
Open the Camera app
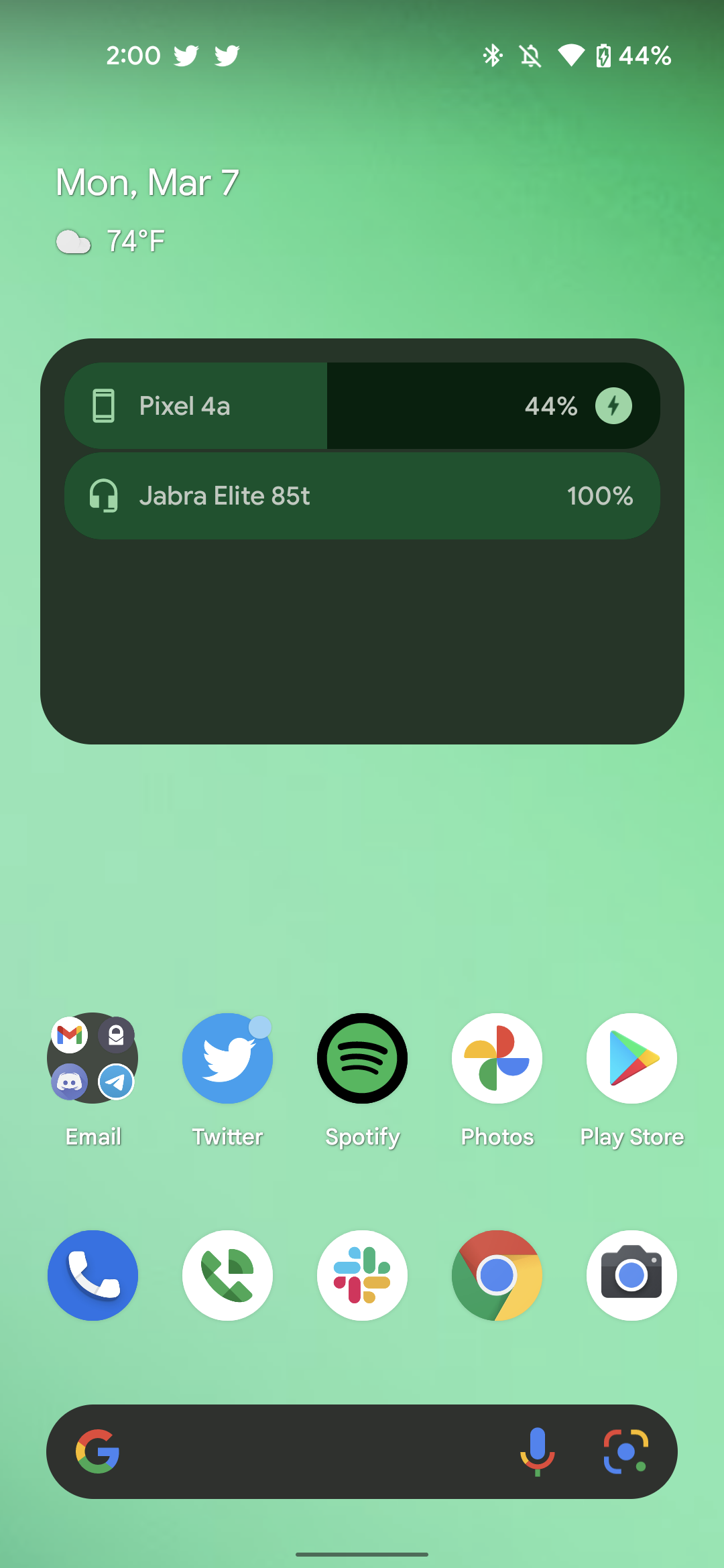[x=631, y=1276]
